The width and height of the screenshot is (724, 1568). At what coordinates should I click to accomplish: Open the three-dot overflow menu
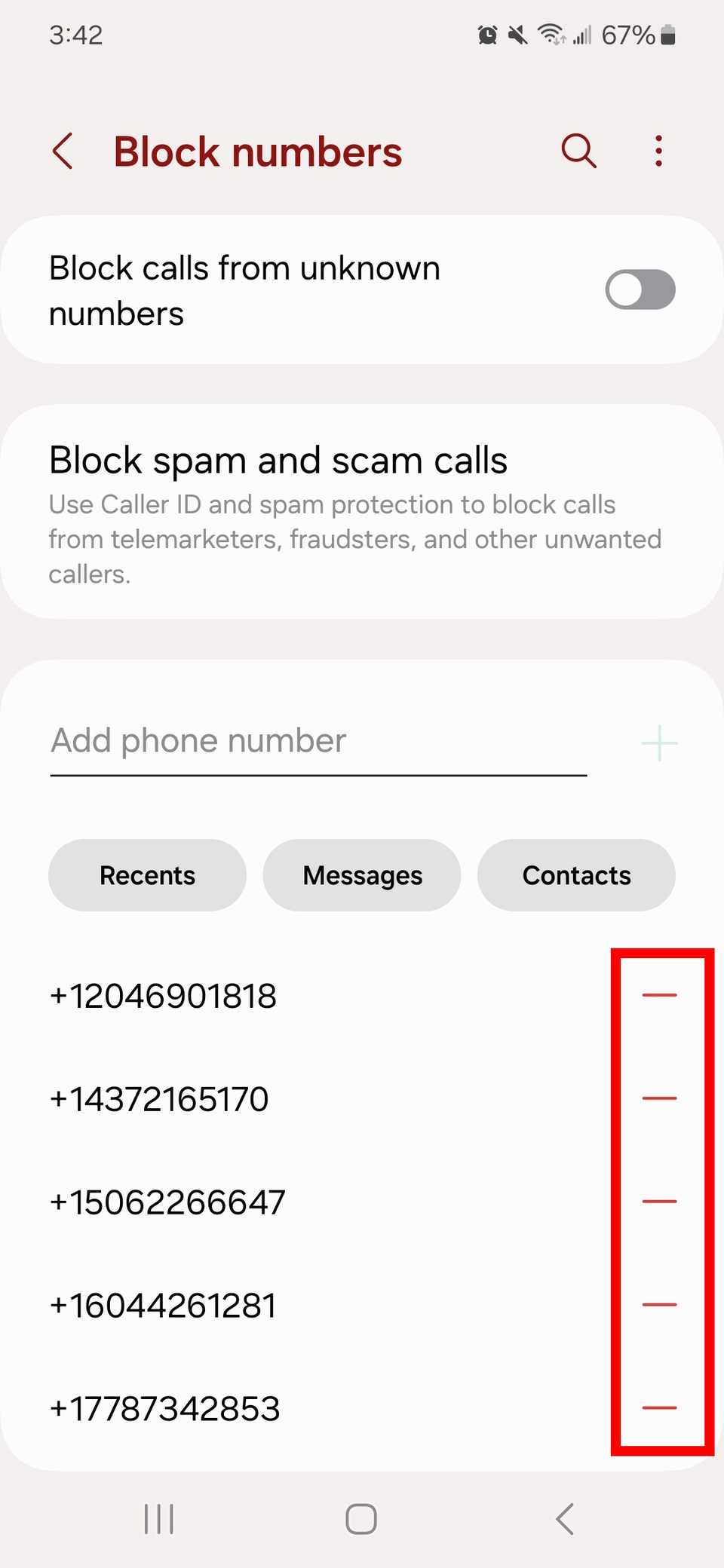[659, 151]
